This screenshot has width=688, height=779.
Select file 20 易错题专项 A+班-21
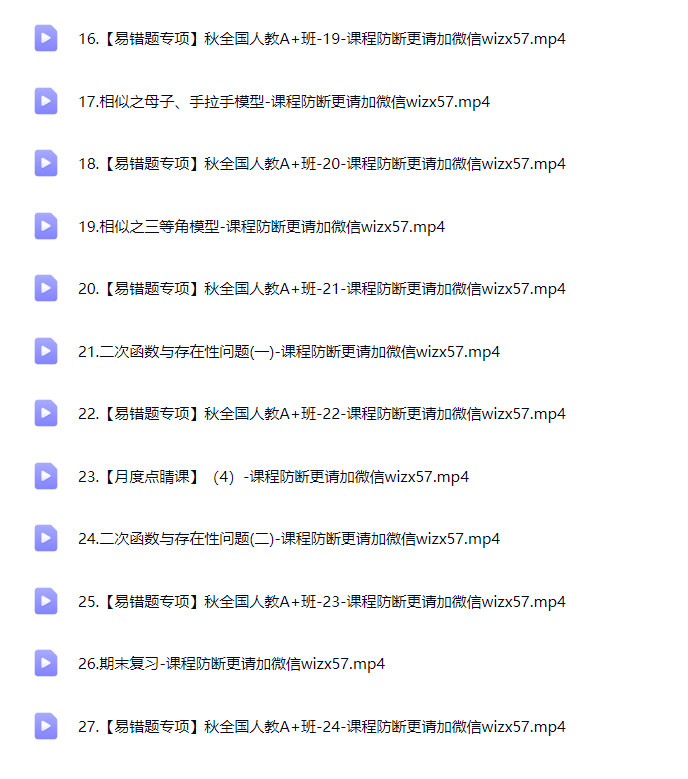321,289
